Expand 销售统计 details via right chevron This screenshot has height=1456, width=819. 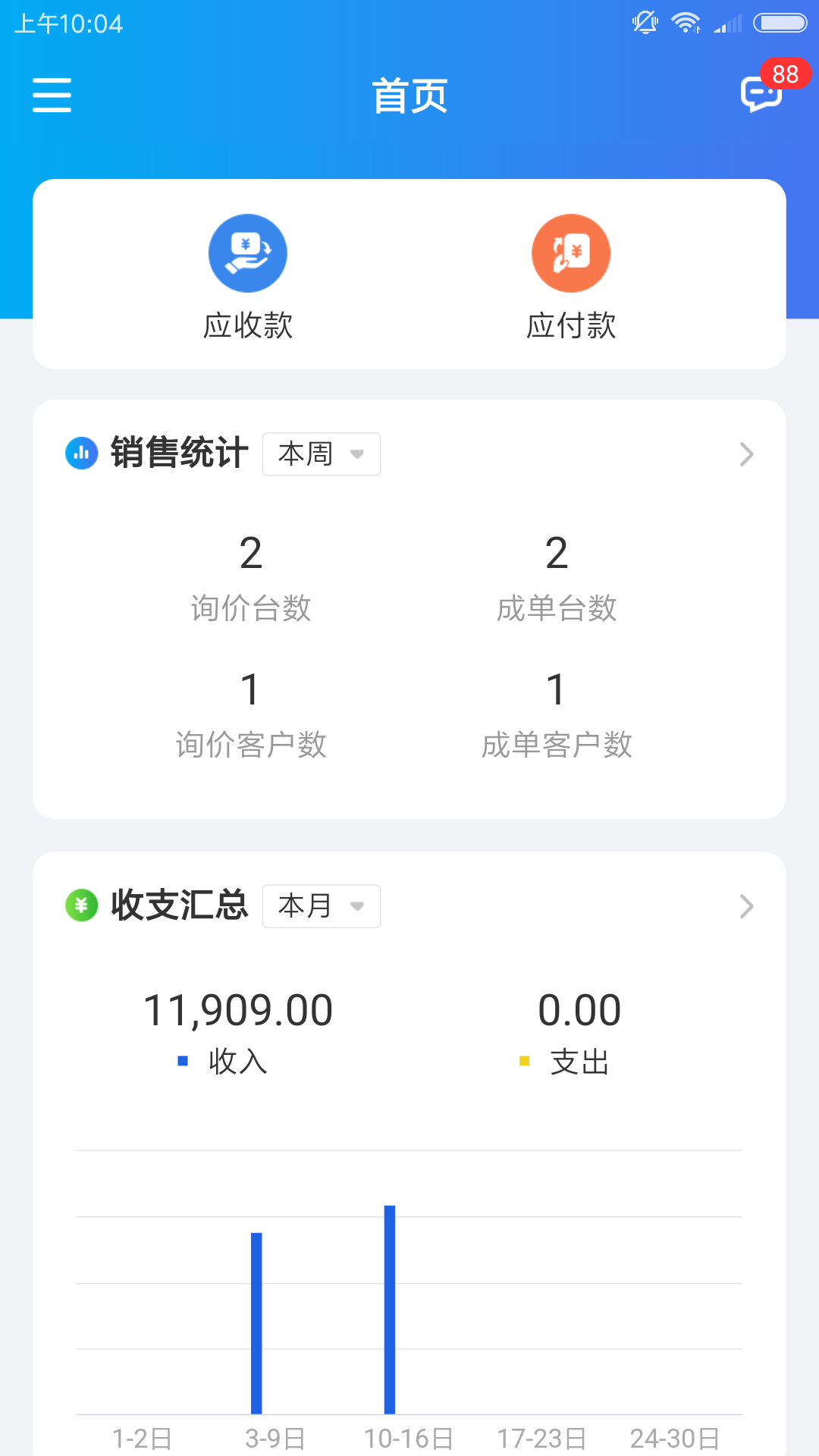coord(747,453)
